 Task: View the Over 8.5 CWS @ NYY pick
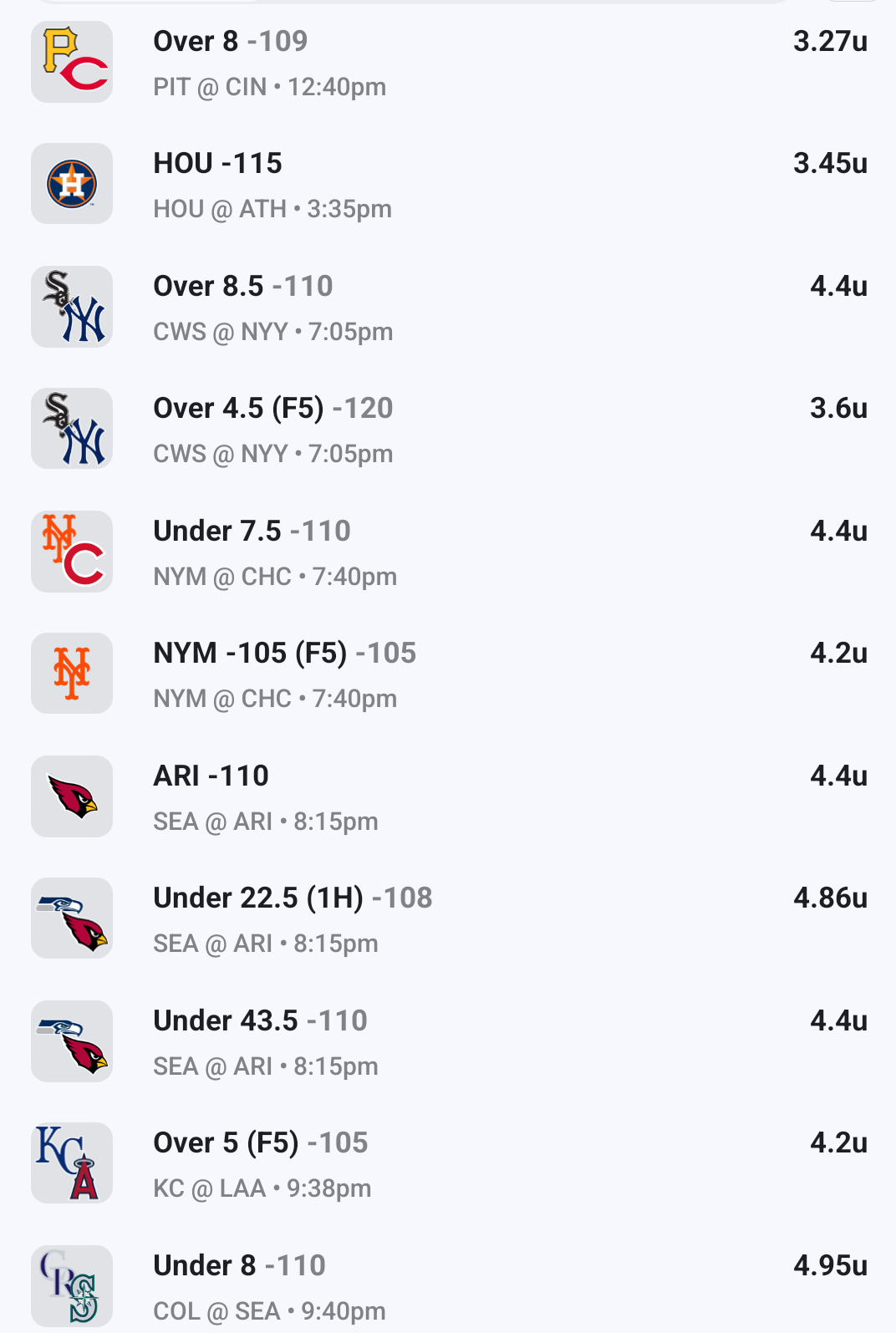(x=242, y=287)
